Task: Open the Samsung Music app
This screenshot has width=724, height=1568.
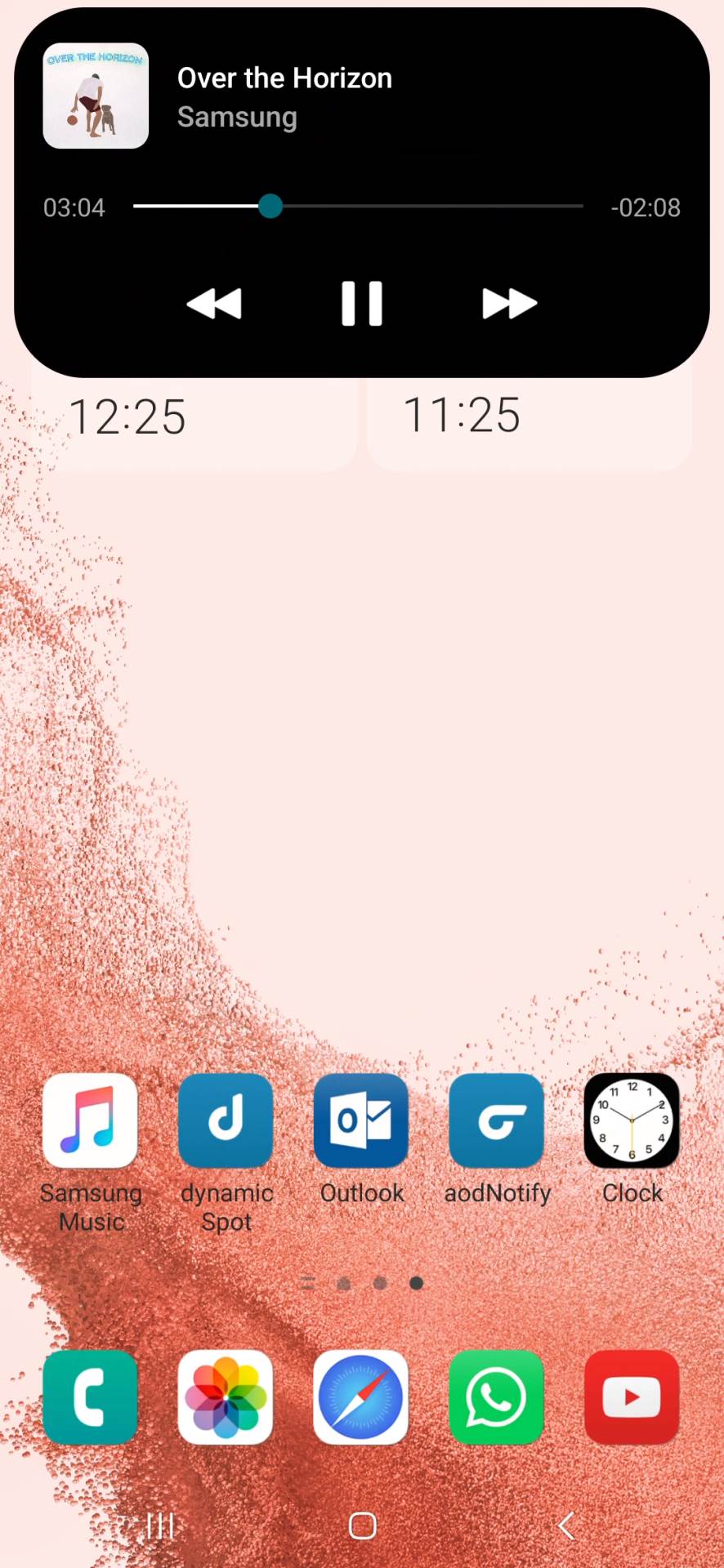Action: click(x=90, y=1120)
